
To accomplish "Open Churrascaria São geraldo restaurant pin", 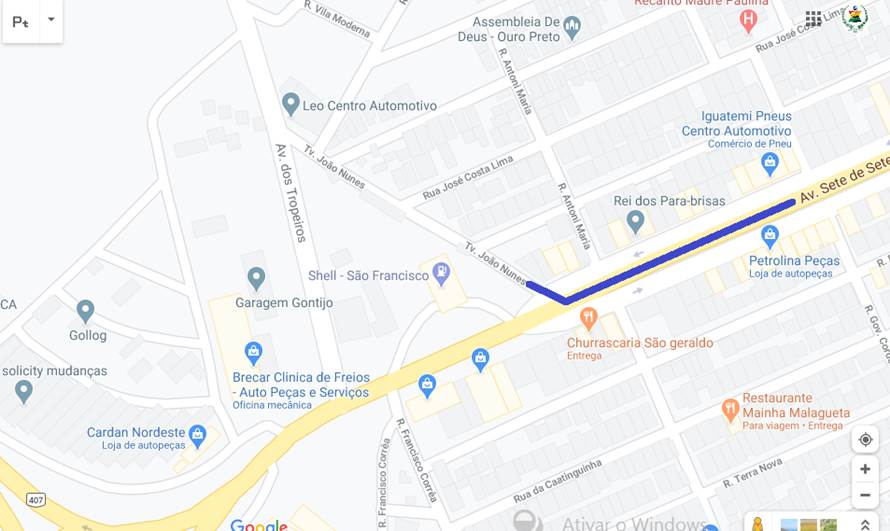I will [588, 319].
